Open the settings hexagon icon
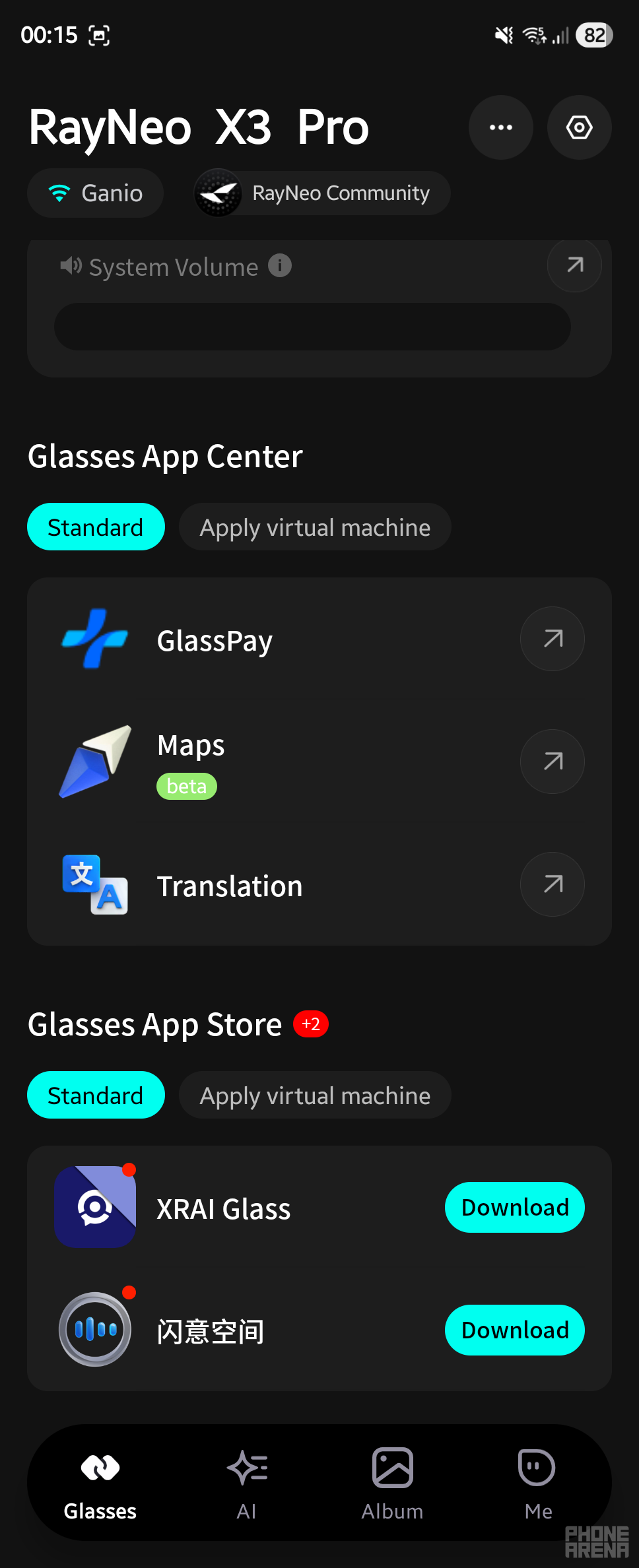 (x=579, y=127)
